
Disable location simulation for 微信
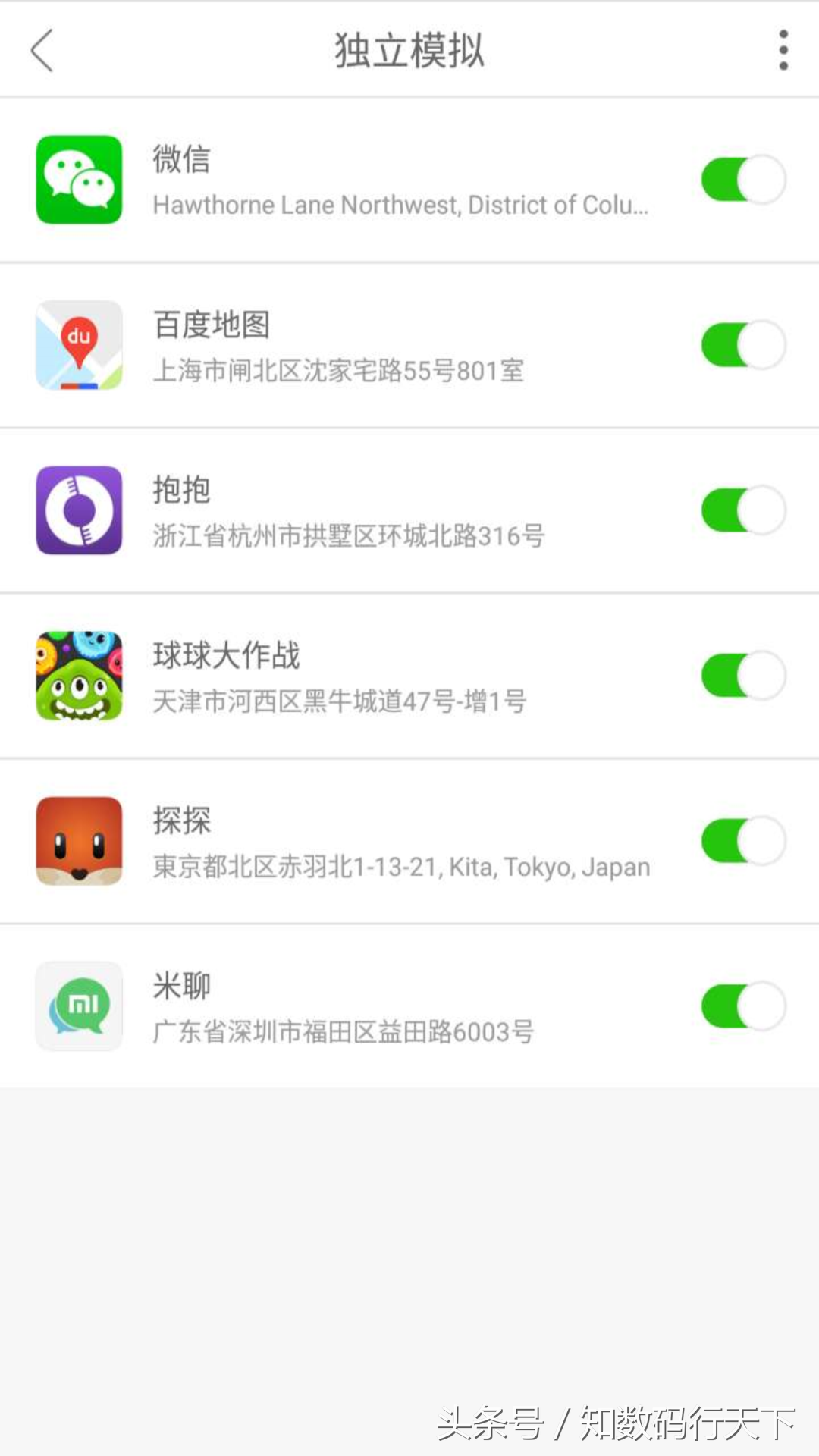742,180
